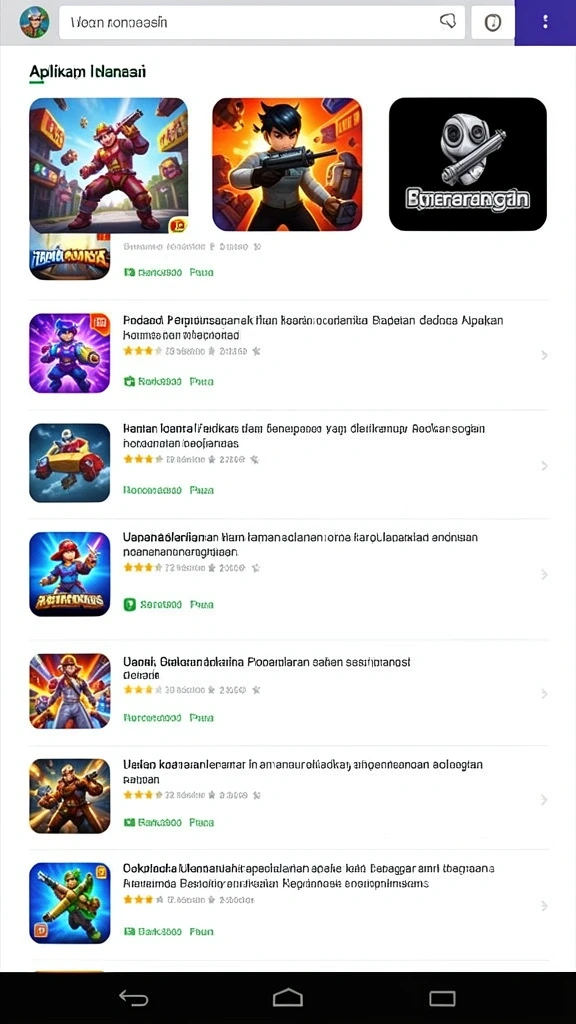Open recent apps from the navigation bar
This screenshot has width=576, height=1024.
[x=442, y=998]
